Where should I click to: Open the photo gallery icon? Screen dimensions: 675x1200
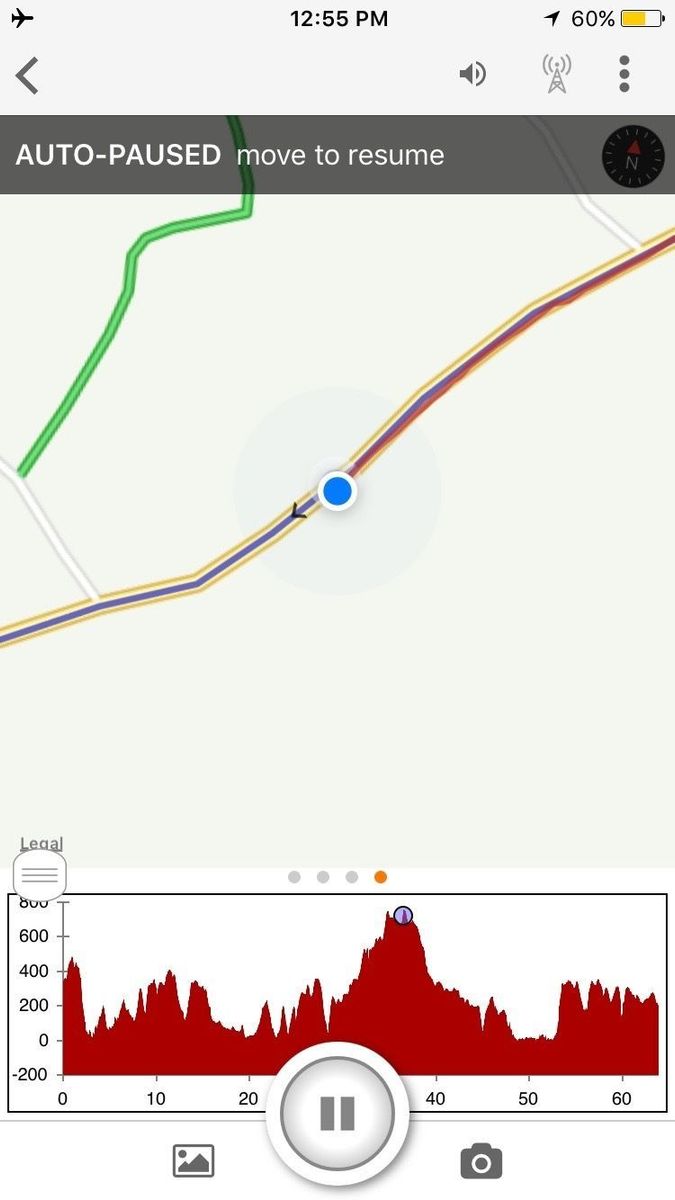pyautogui.click(x=194, y=1161)
